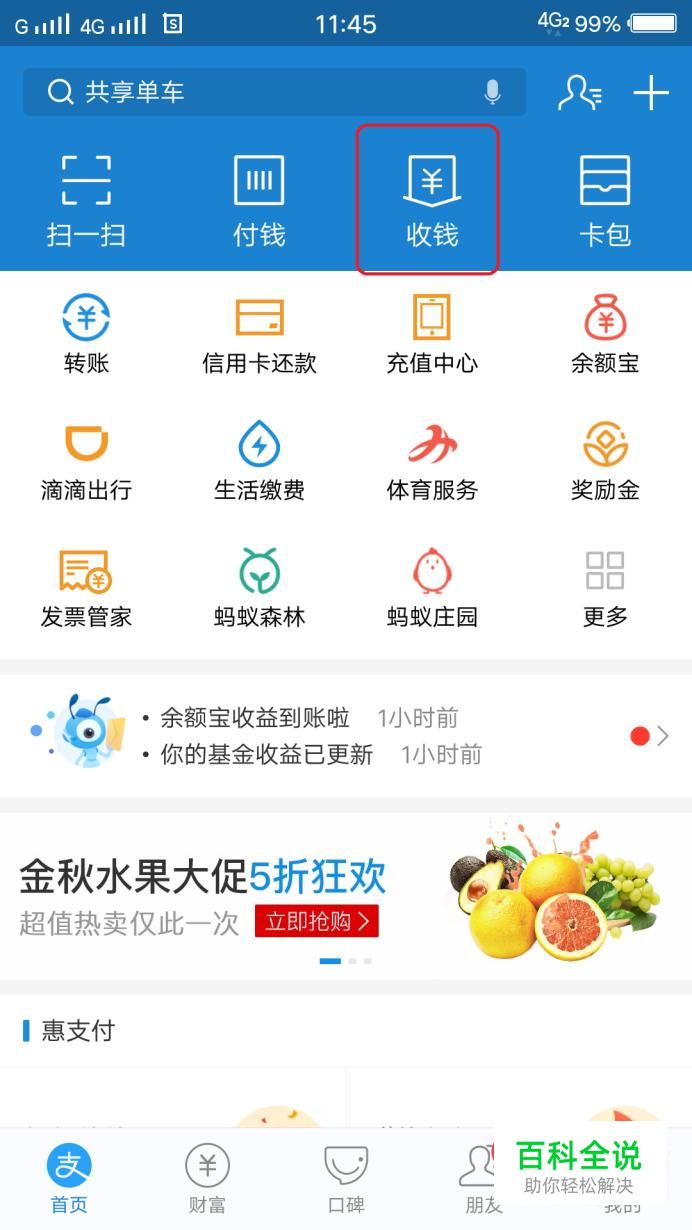
Task: Tap the voice search microphone
Action: [492, 93]
